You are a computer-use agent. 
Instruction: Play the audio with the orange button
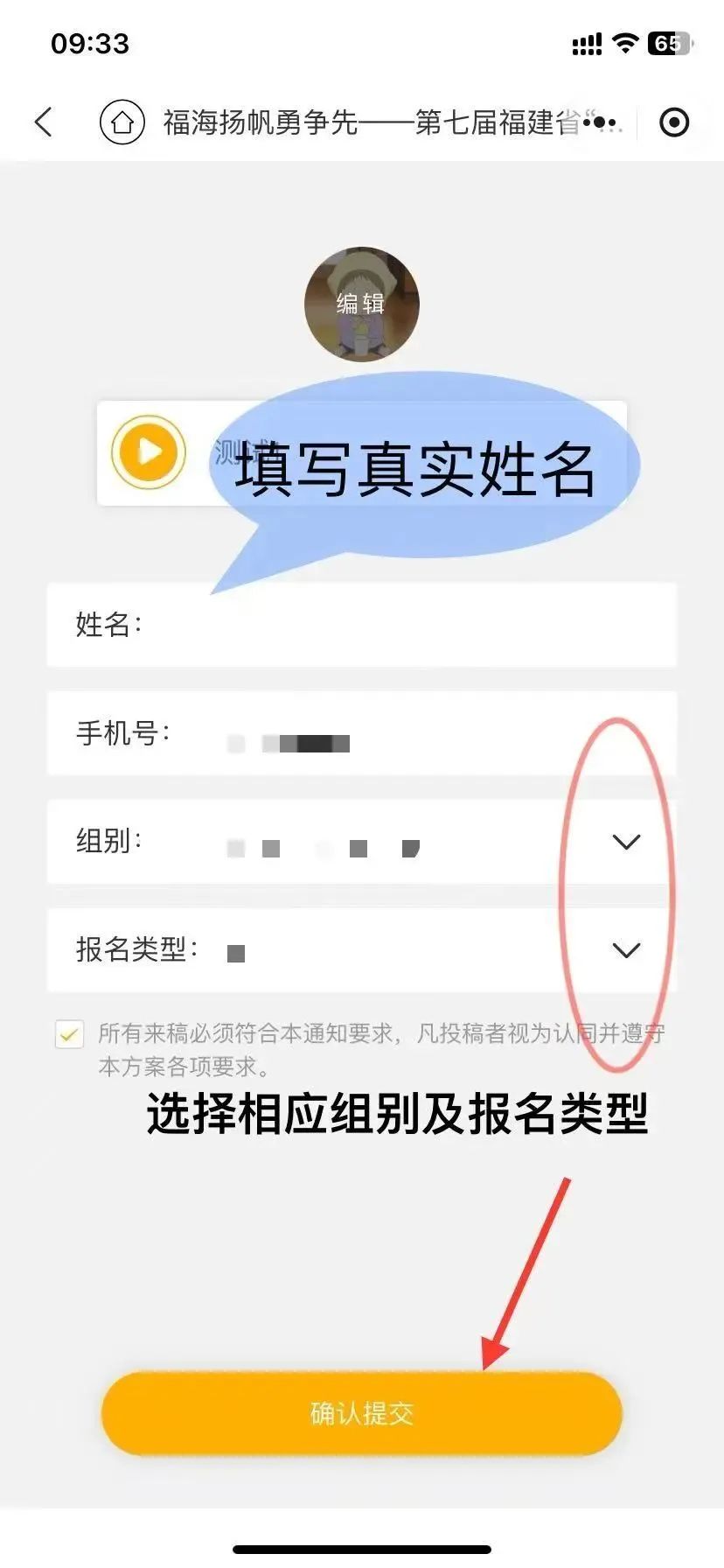pyautogui.click(x=149, y=452)
